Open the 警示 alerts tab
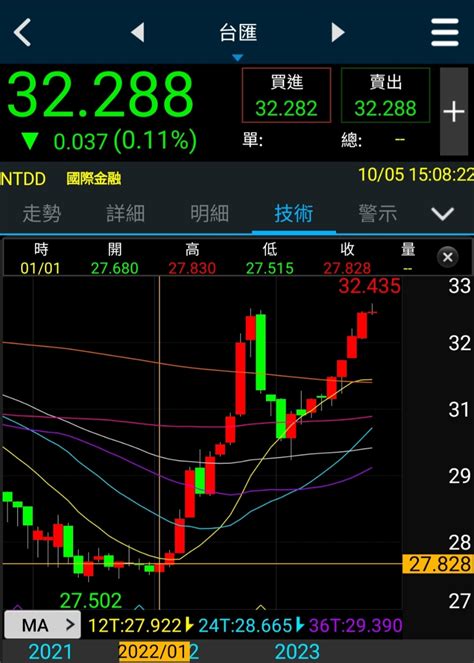The width and height of the screenshot is (474, 663). (x=378, y=213)
